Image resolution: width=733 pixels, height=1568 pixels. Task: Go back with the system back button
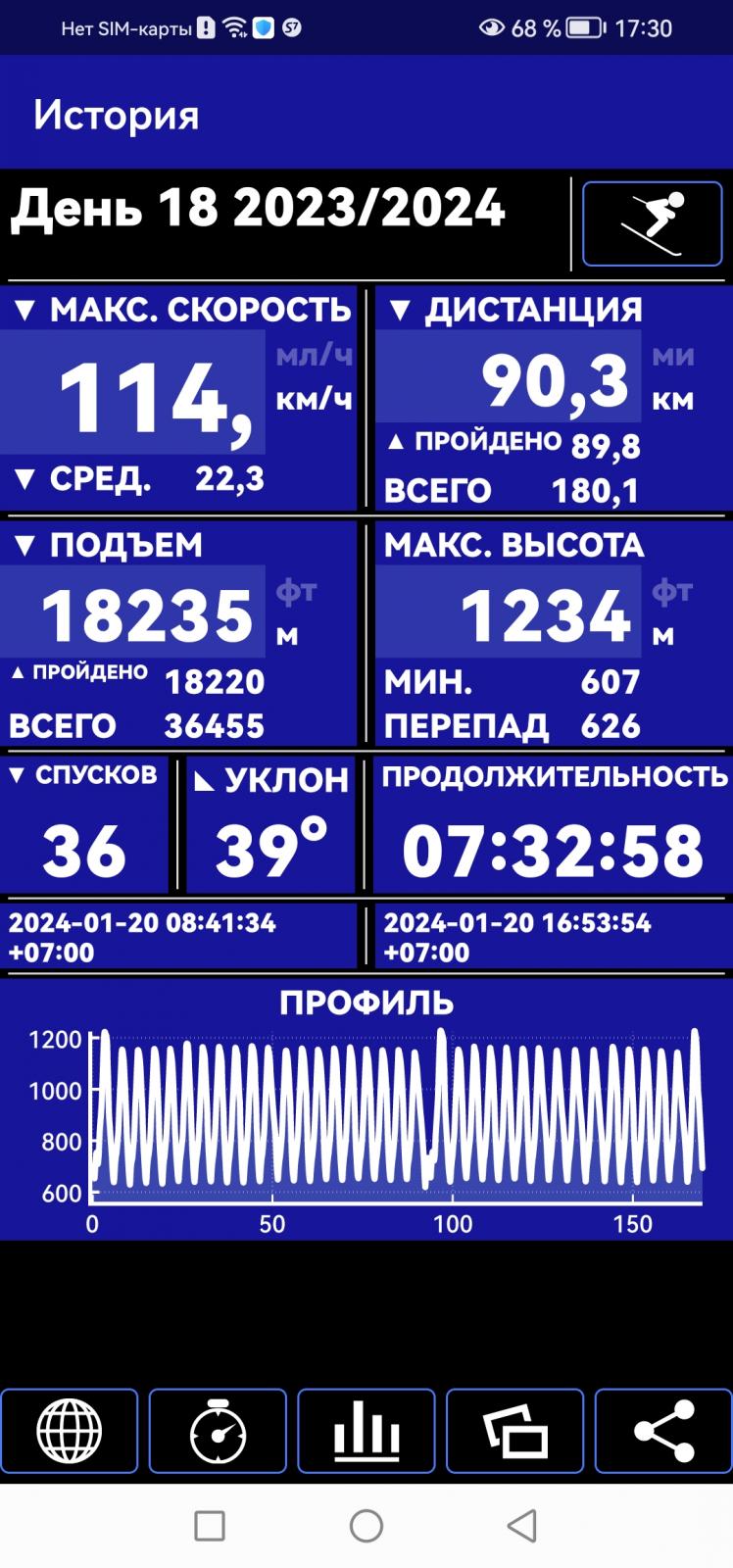tap(522, 1526)
